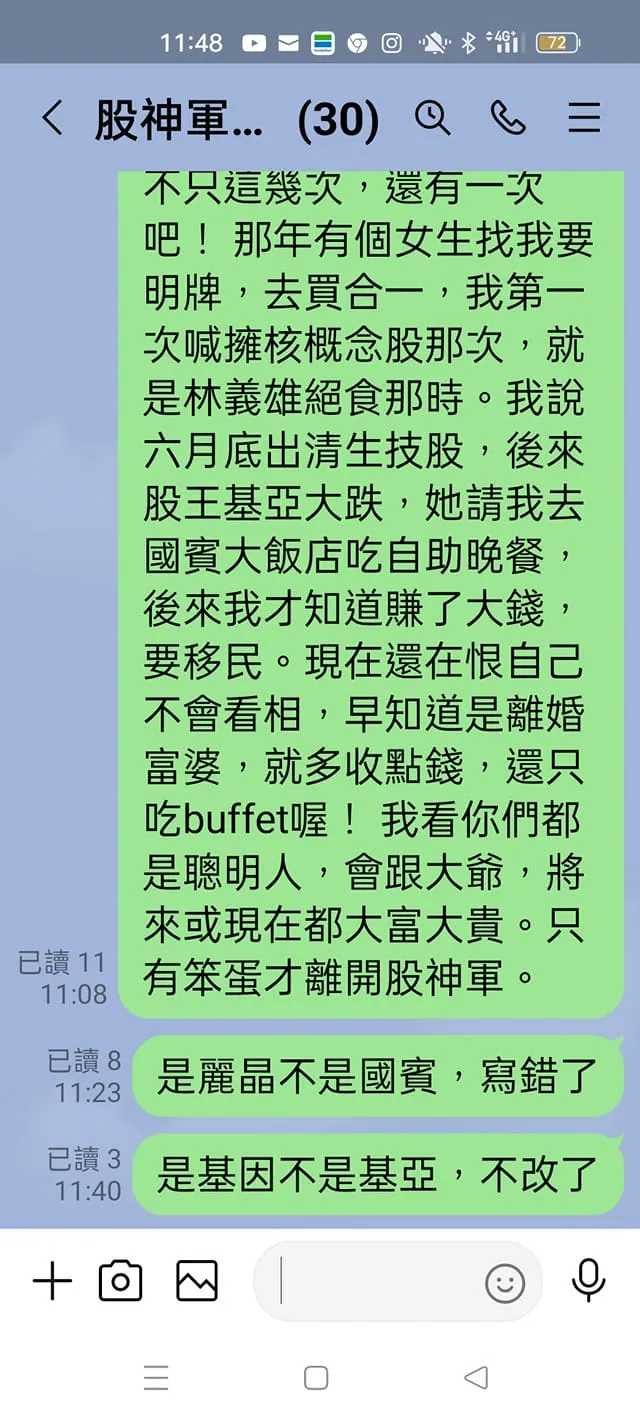Open the chat menu
The height and width of the screenshot is (1422, 640).
(584, 118)
